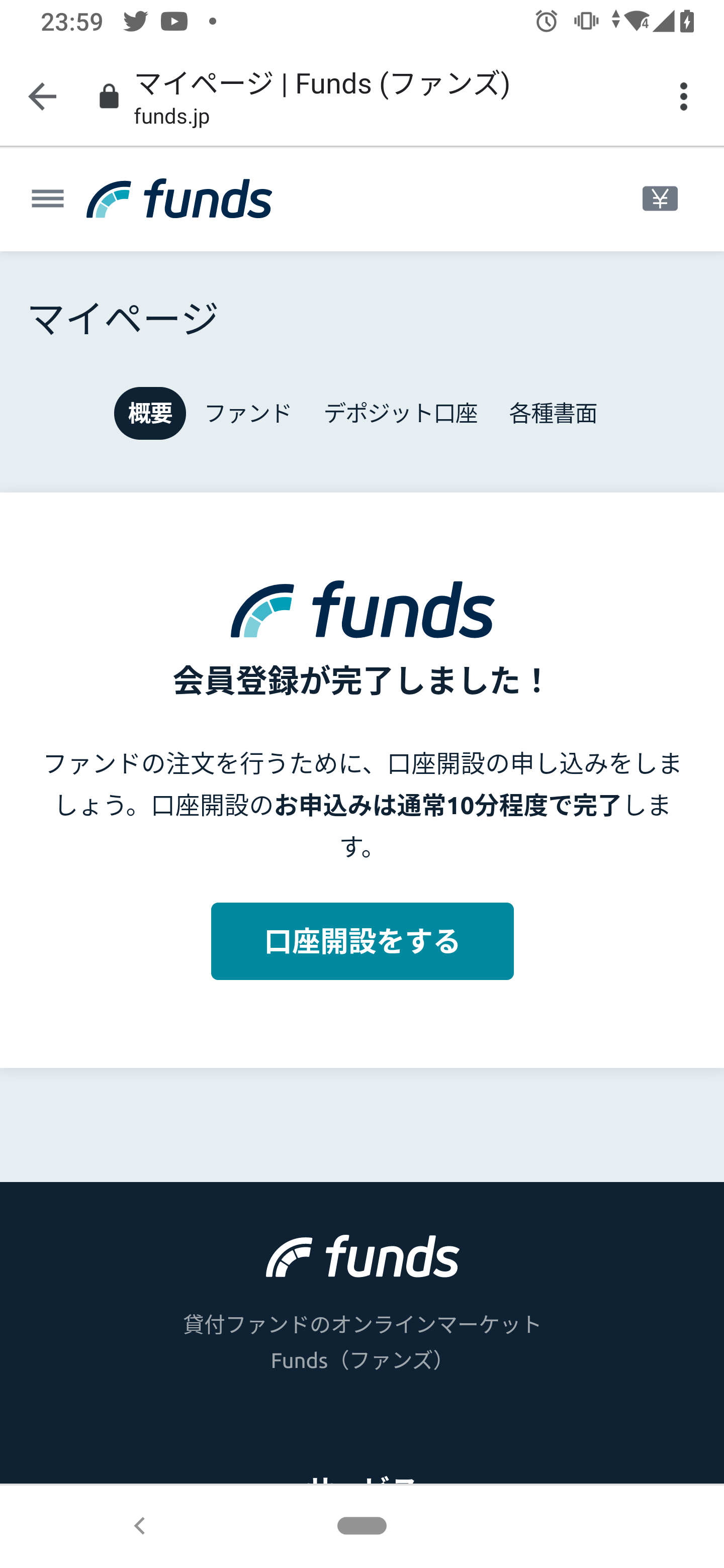
Task: Open the 各種書面 tab
Action: click(x=552, y=413)
